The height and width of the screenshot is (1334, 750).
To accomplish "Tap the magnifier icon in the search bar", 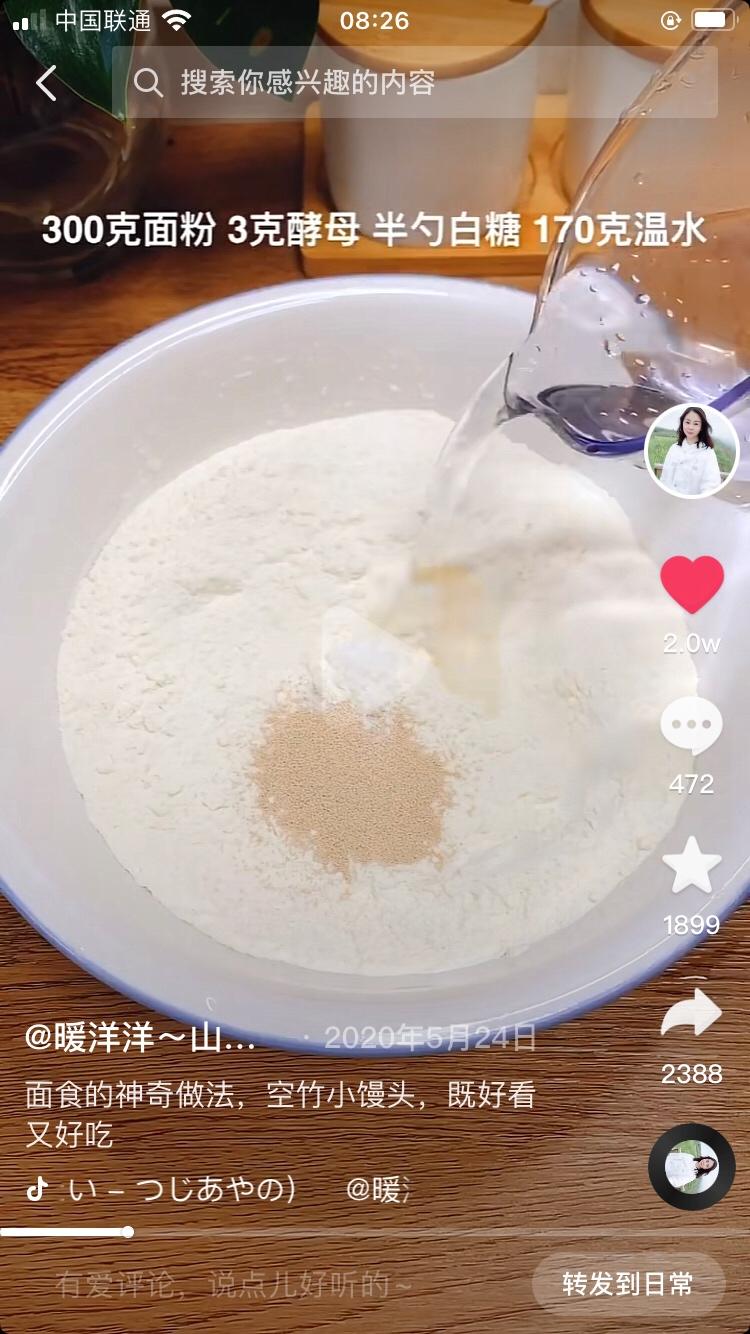I will coord(149,86).
